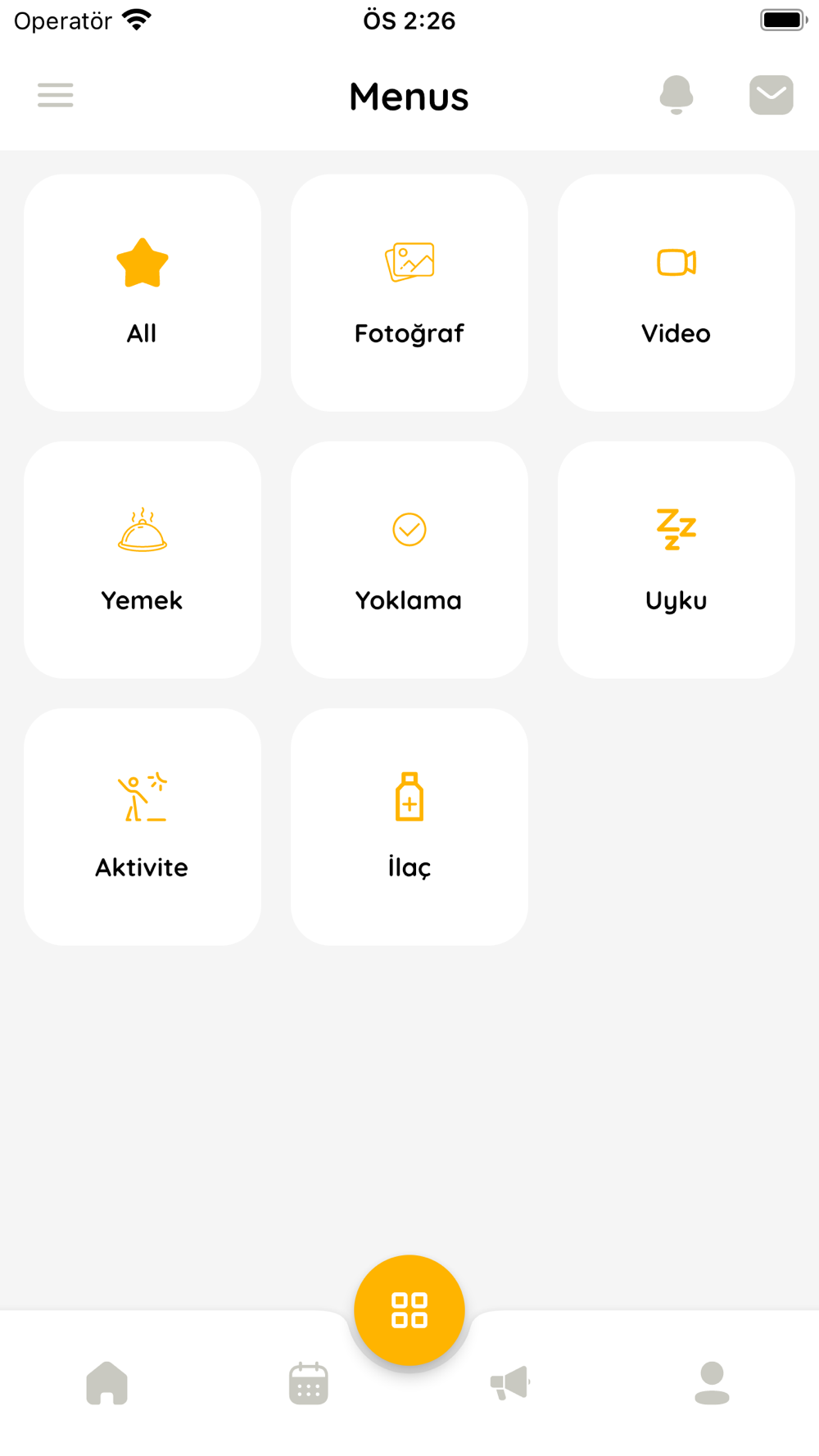Open the Video card

(676, 292)
